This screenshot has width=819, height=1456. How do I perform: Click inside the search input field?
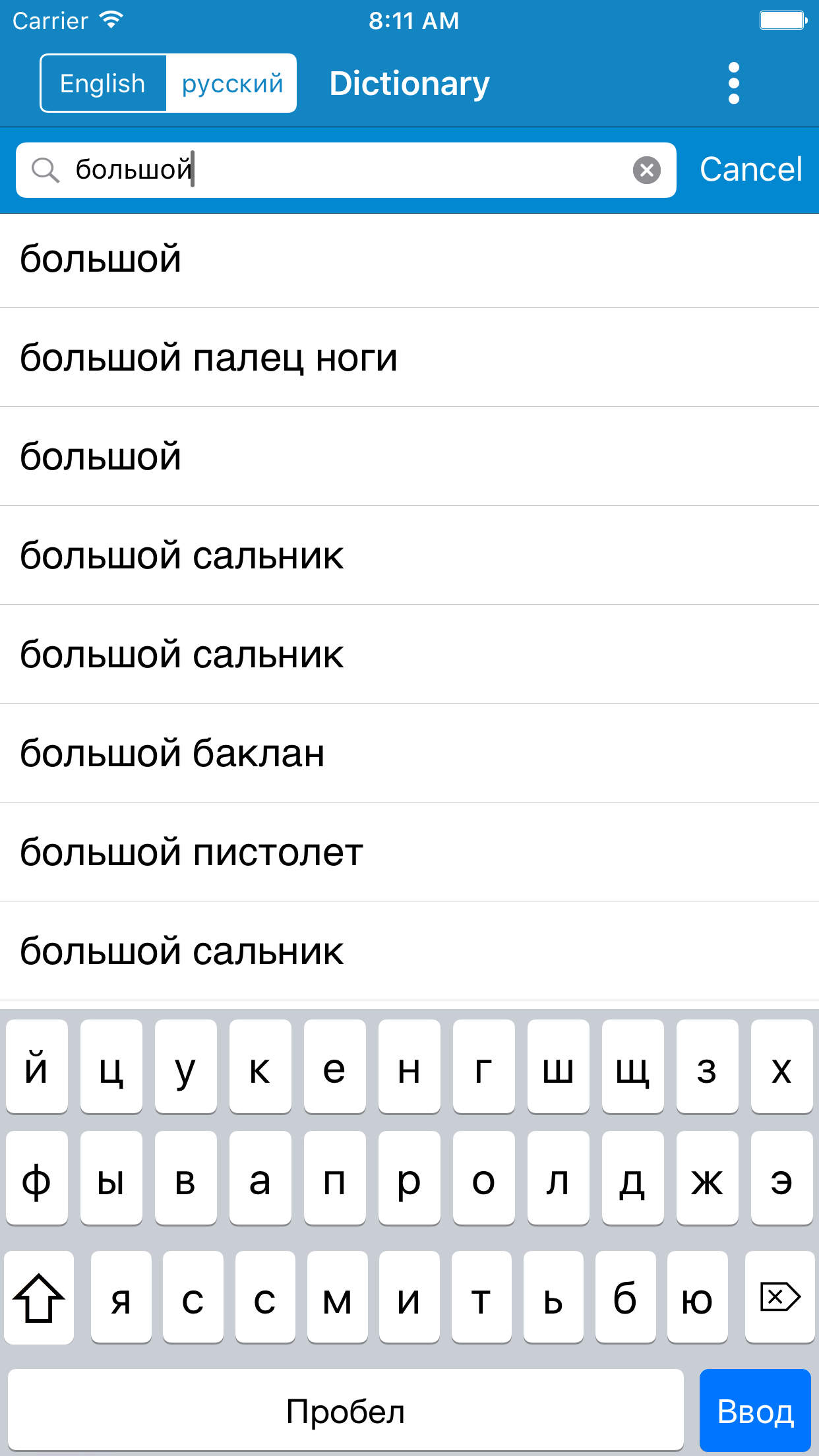pos(330,170)
